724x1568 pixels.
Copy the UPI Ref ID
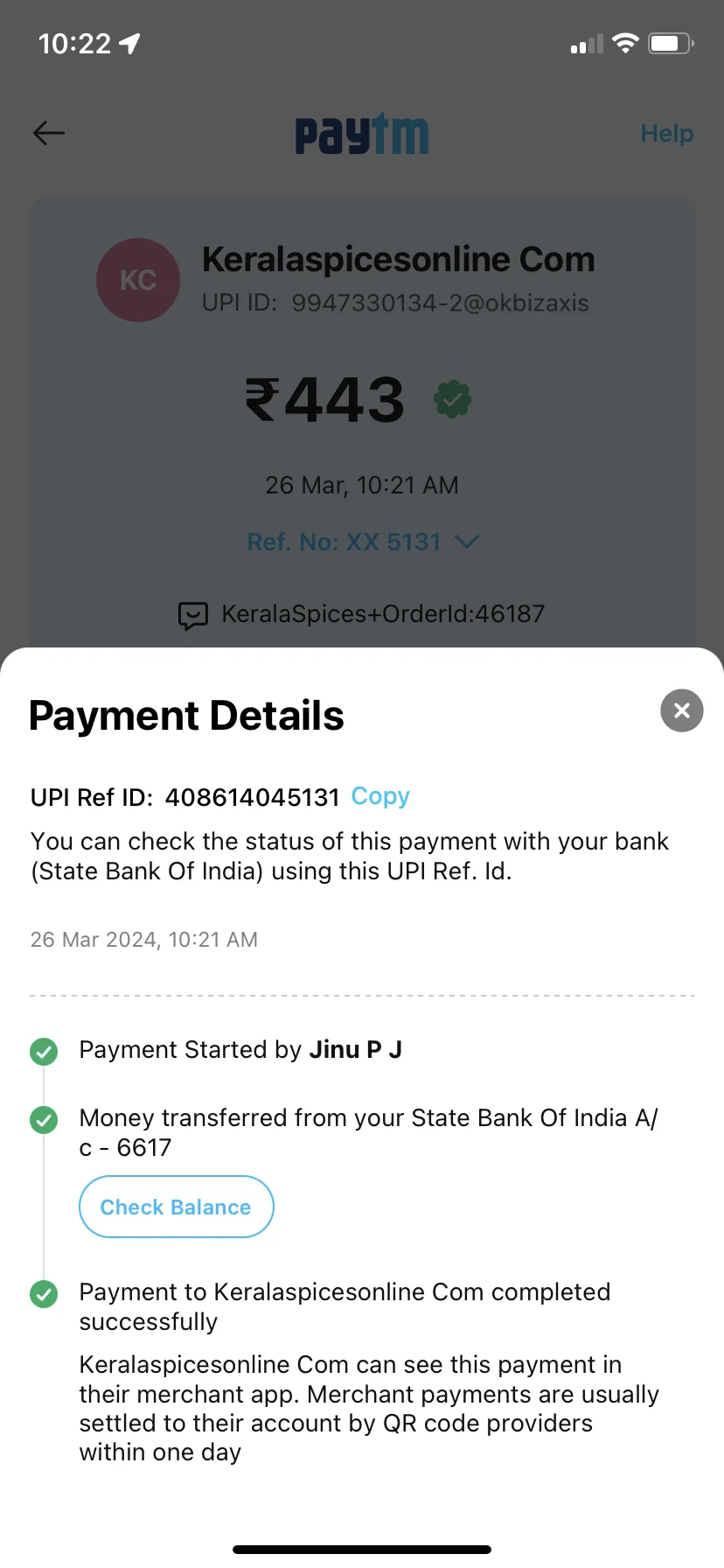(380, 796)
